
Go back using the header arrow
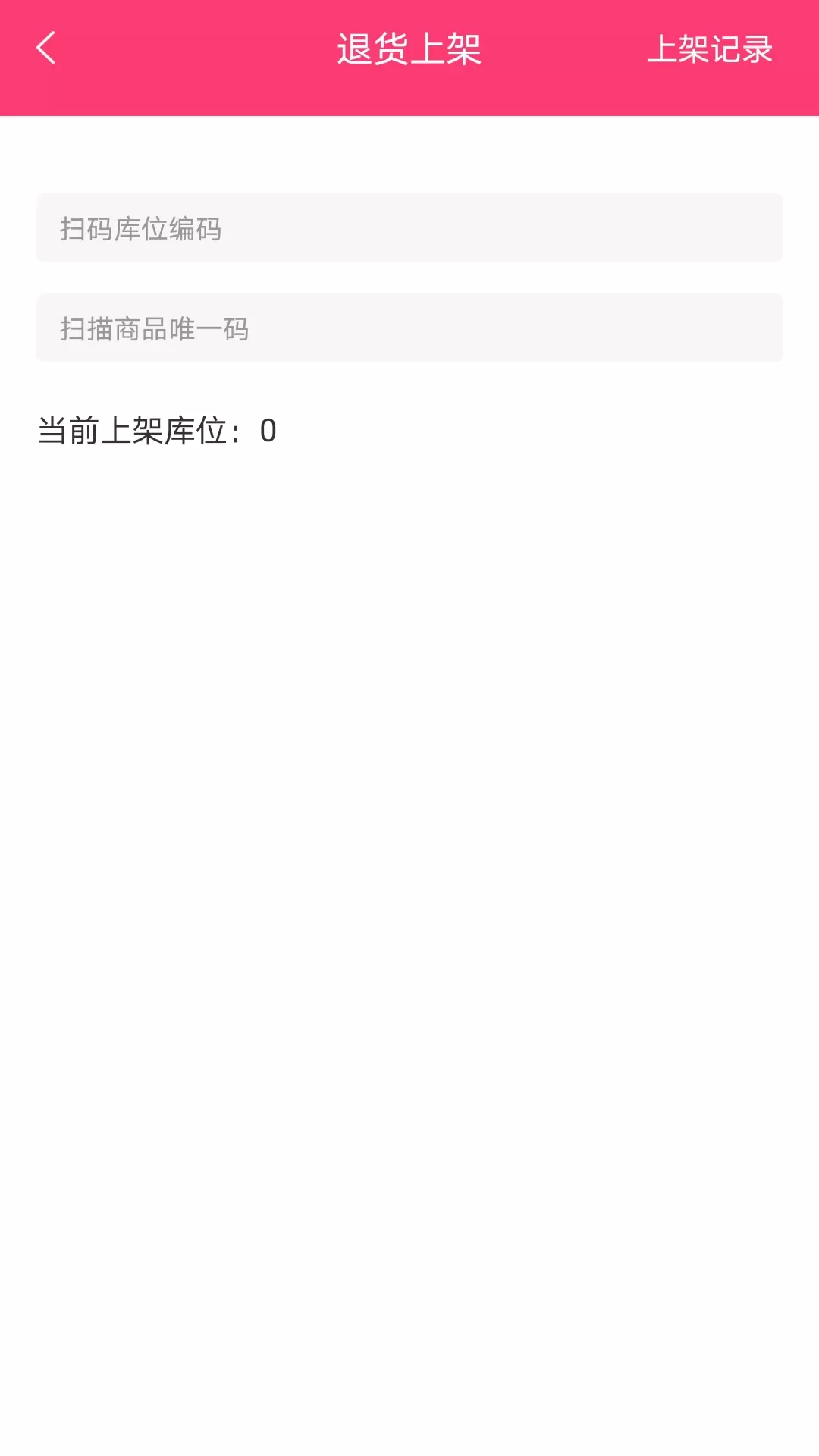pyautogui.click(x=46, y=49)
